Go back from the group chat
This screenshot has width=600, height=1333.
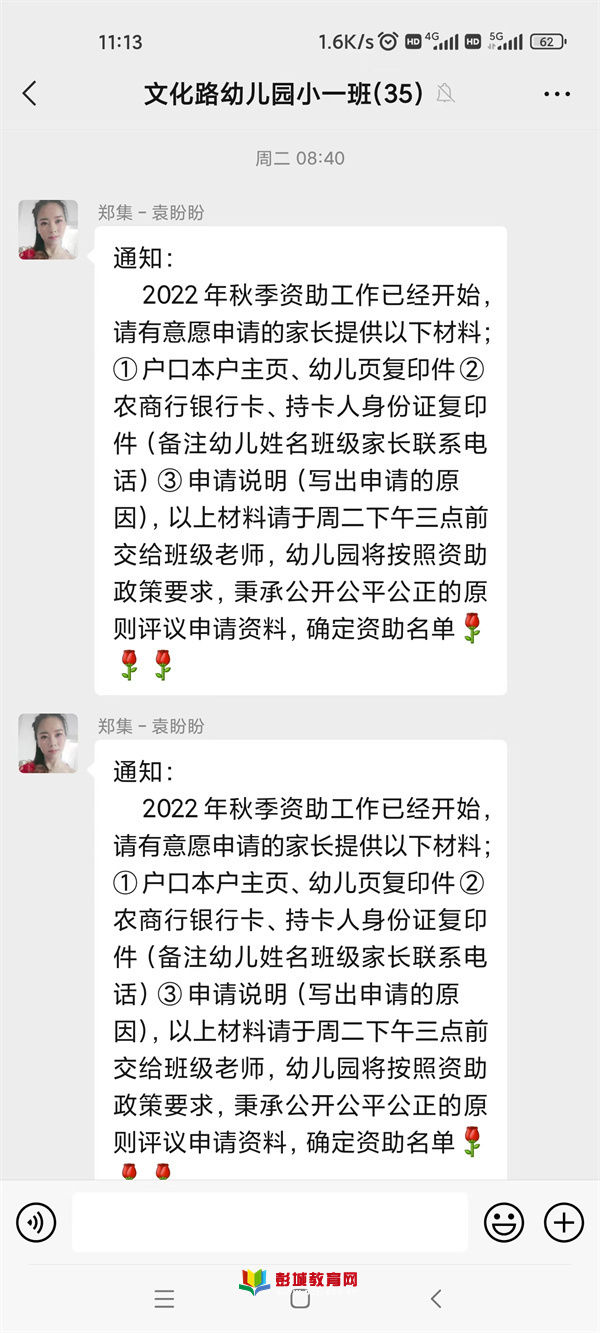click(29, 94)
